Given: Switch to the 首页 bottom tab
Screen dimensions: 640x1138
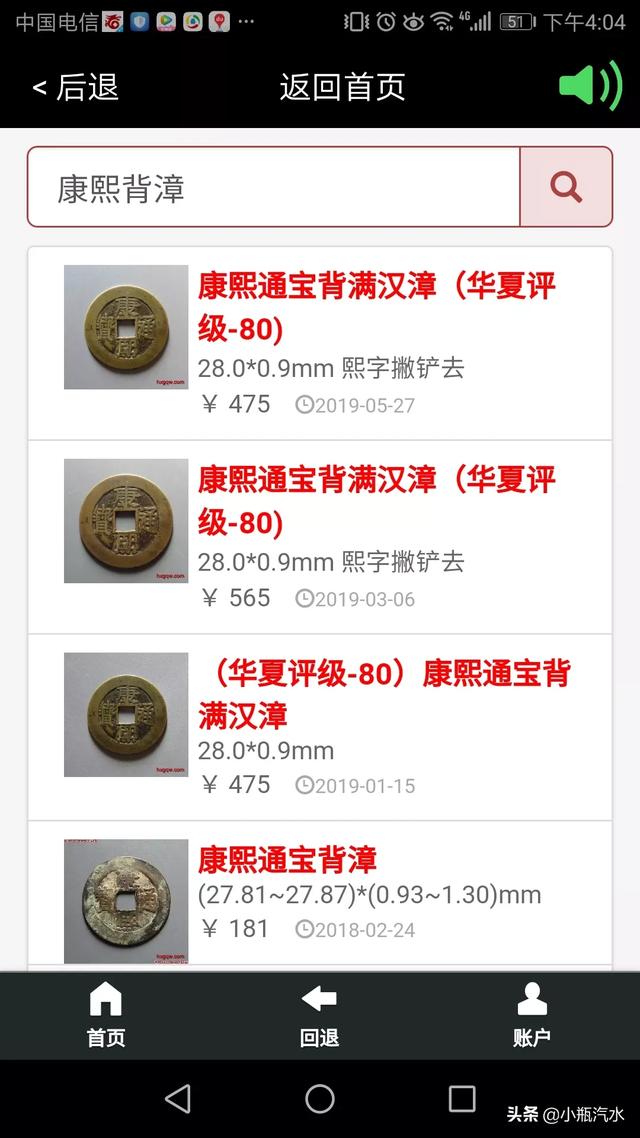Looking at the screenshot, I should pyautogui.click(x=106, y=1015).
